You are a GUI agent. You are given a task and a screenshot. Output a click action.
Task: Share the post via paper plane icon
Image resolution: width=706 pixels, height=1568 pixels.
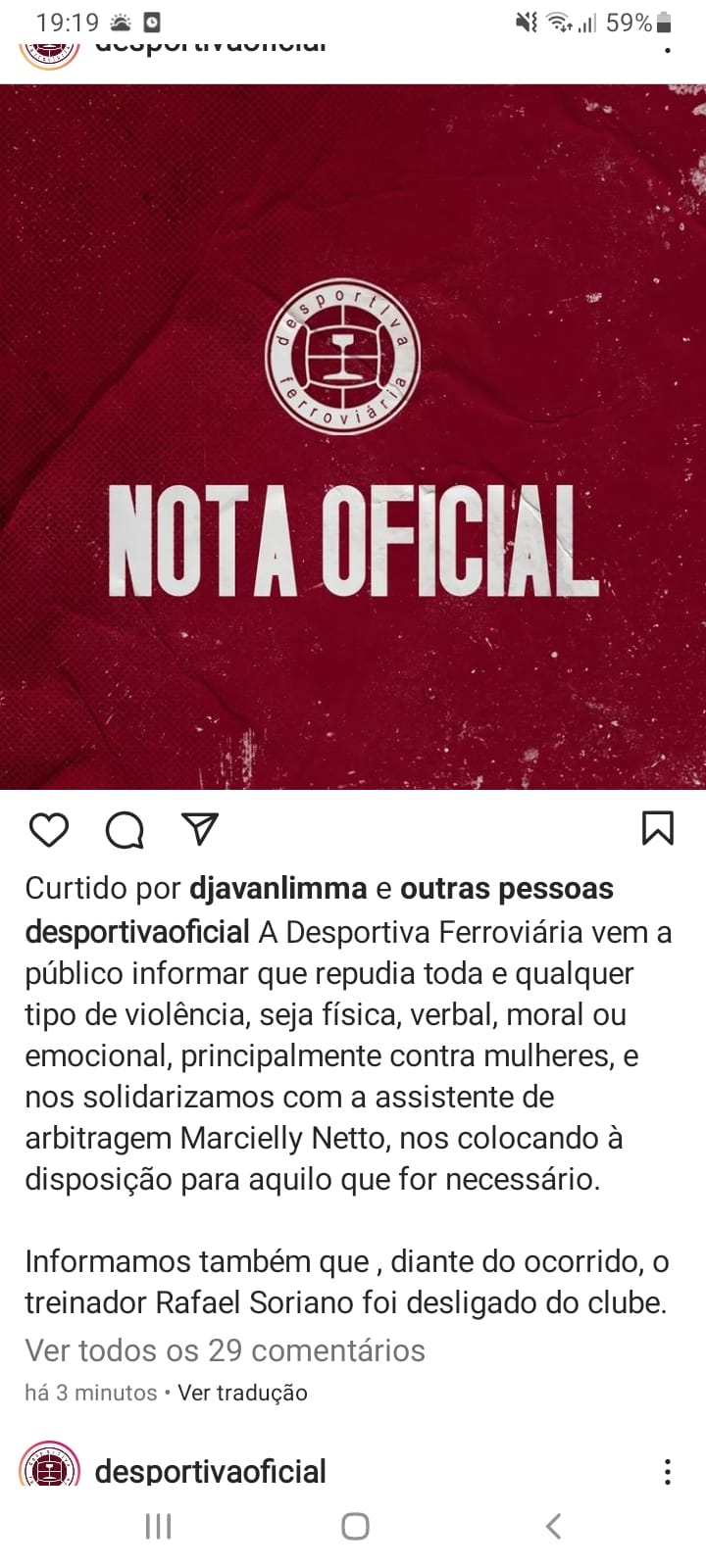[200, 828]
